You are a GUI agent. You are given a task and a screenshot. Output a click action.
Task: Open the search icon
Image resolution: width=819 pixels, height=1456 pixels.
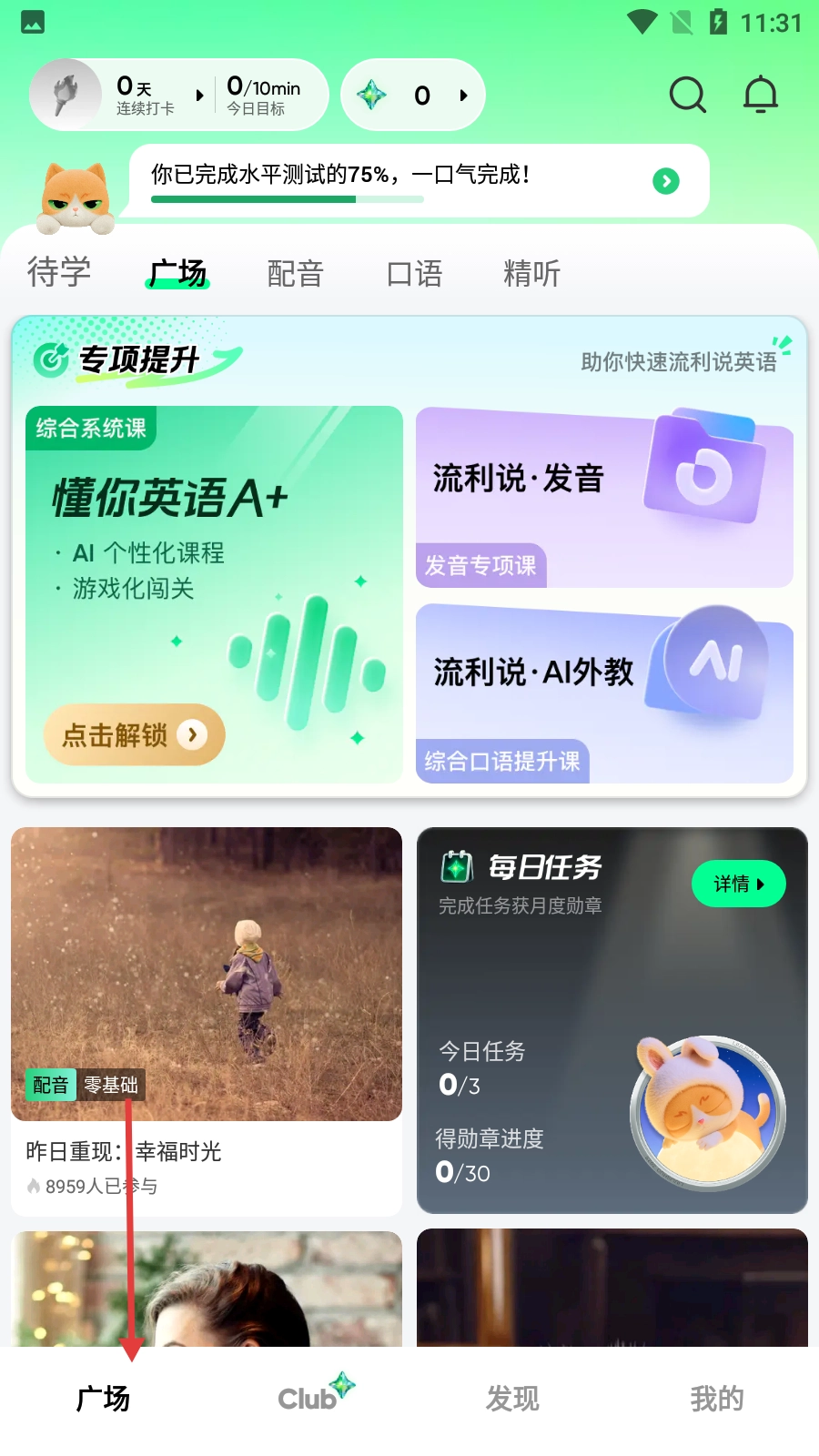click(687, 95)
